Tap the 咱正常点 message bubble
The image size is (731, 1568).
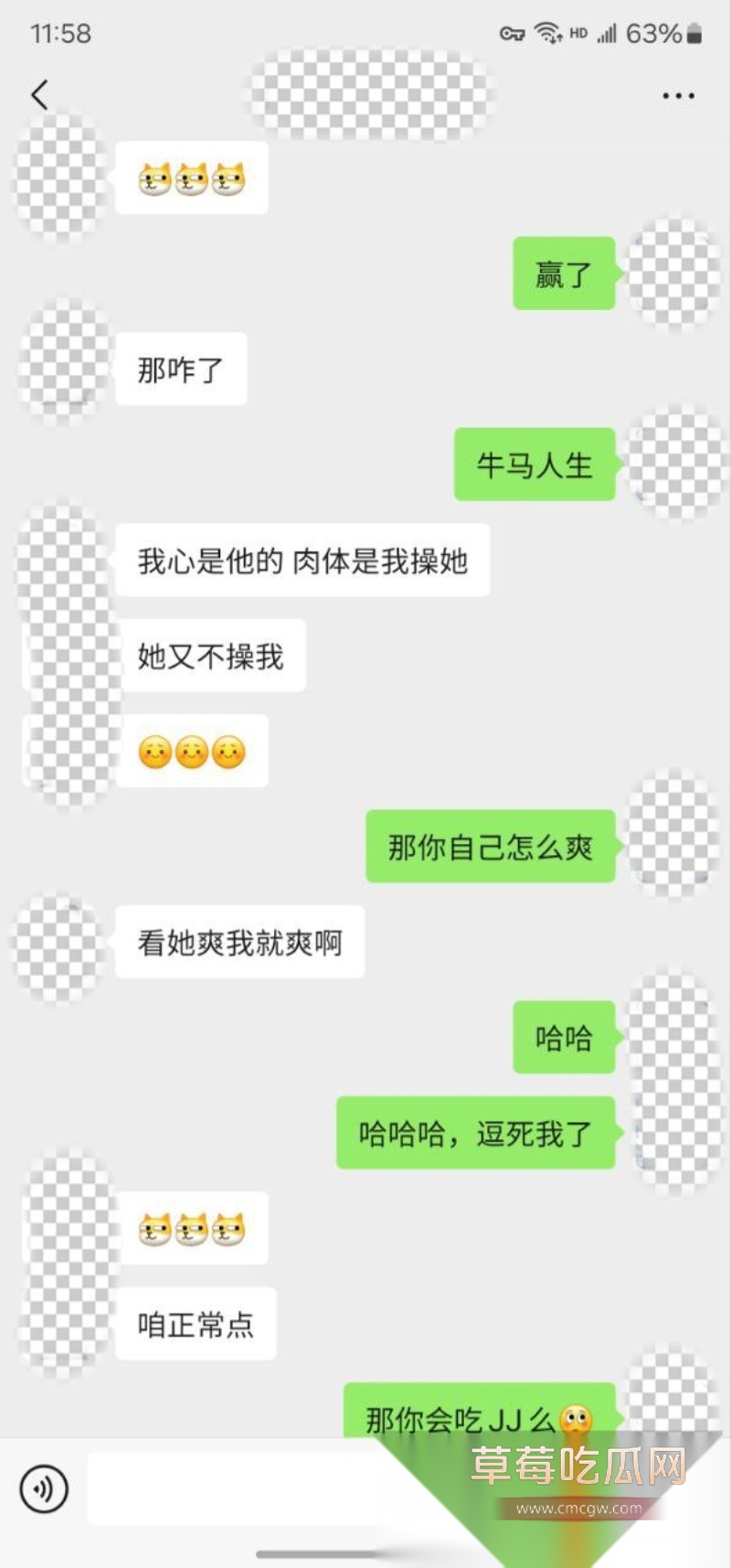(196, 1324)
